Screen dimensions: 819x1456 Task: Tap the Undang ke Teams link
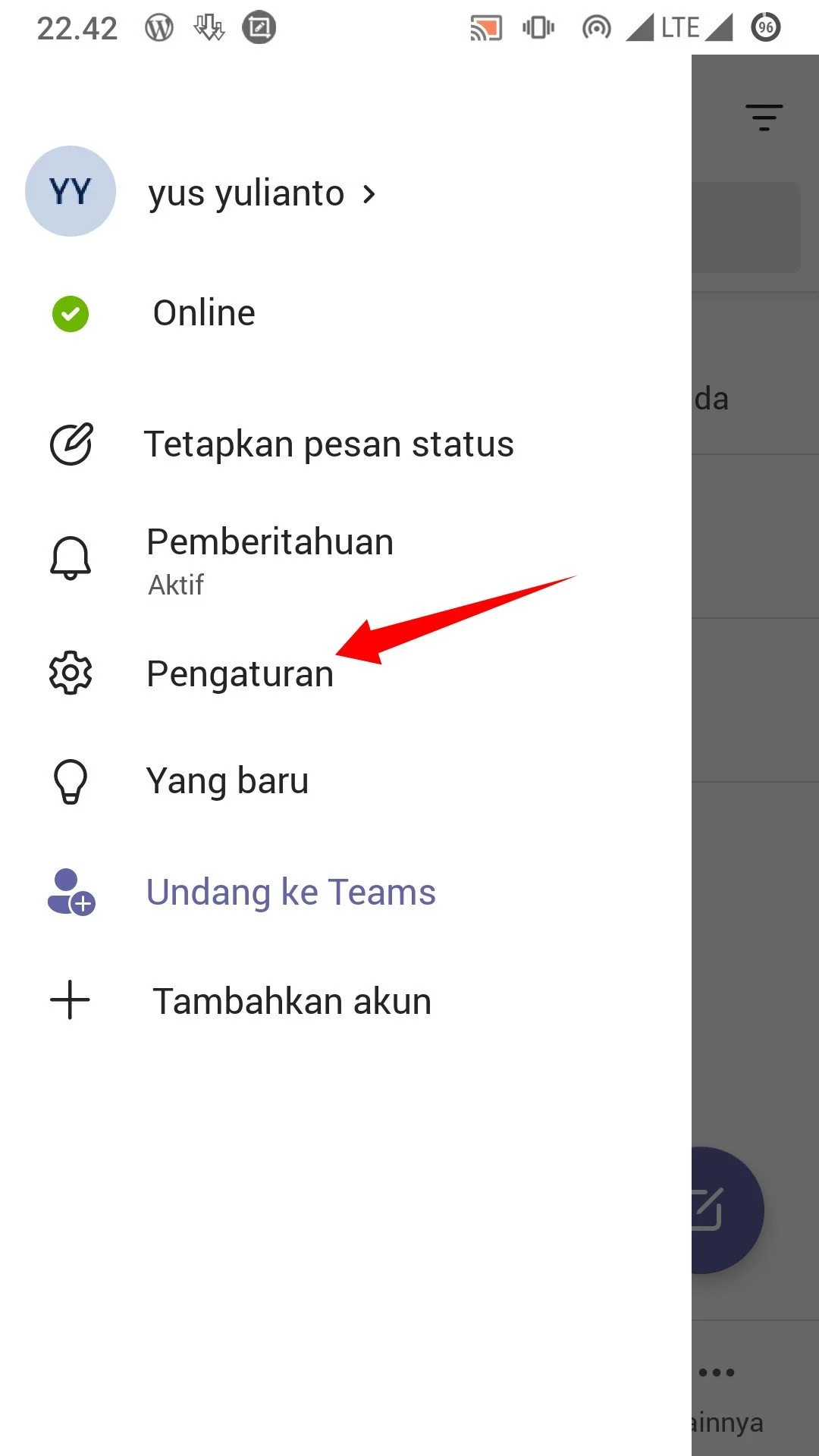tap(290, 892)
